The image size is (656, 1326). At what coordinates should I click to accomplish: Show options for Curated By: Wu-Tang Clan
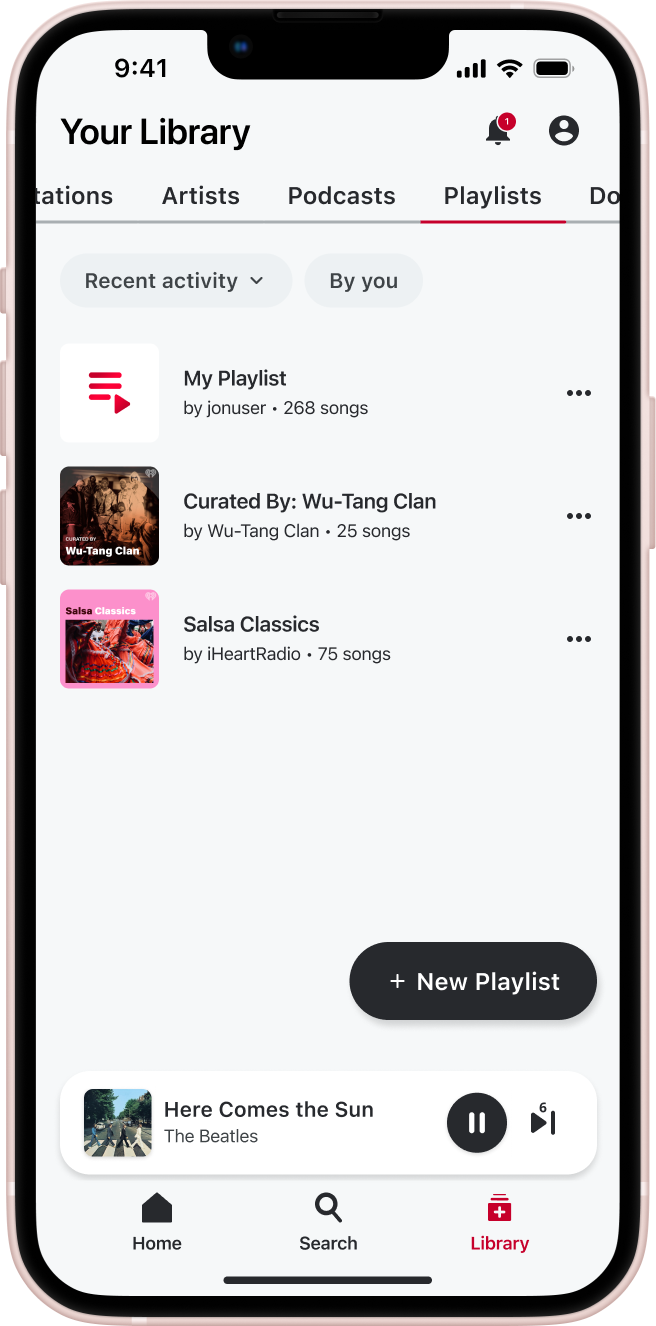pos(579,516)
